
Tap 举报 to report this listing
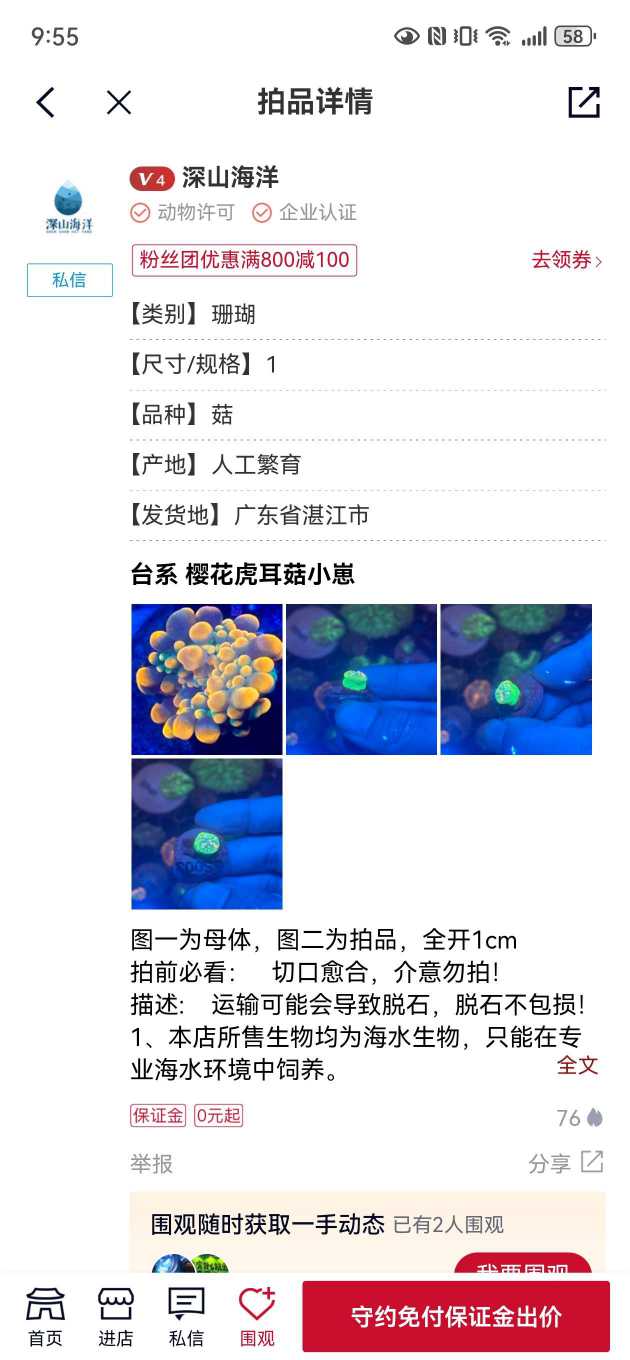point(151,1163)
